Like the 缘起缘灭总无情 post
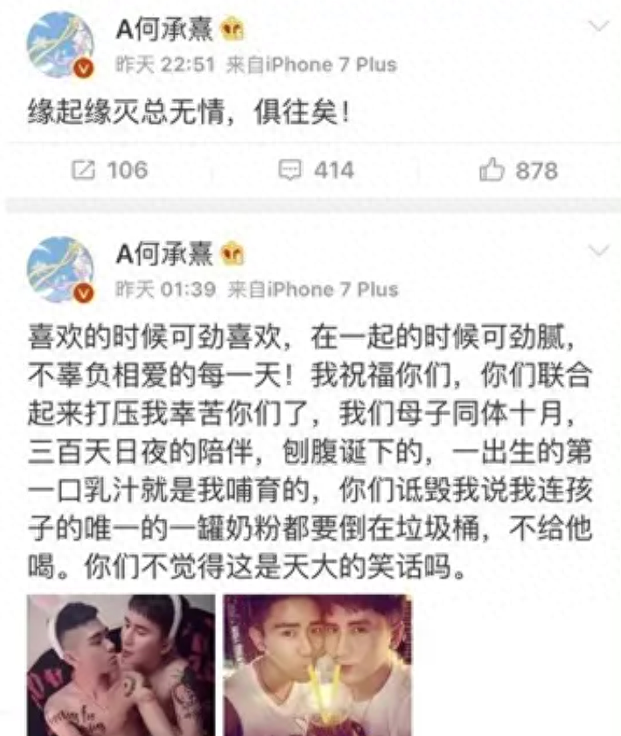The height and width of the screenshot is (736, 621). click(518, 170)
